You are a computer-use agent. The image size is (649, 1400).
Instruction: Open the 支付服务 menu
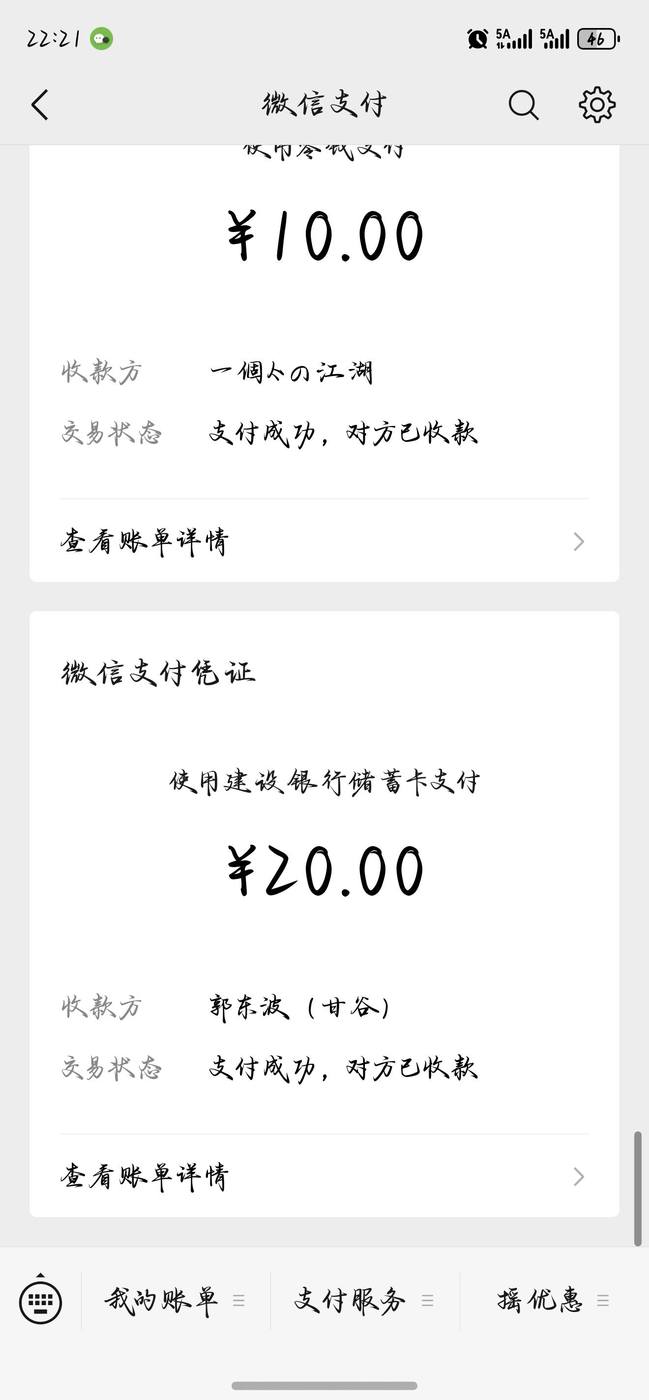364,1301
